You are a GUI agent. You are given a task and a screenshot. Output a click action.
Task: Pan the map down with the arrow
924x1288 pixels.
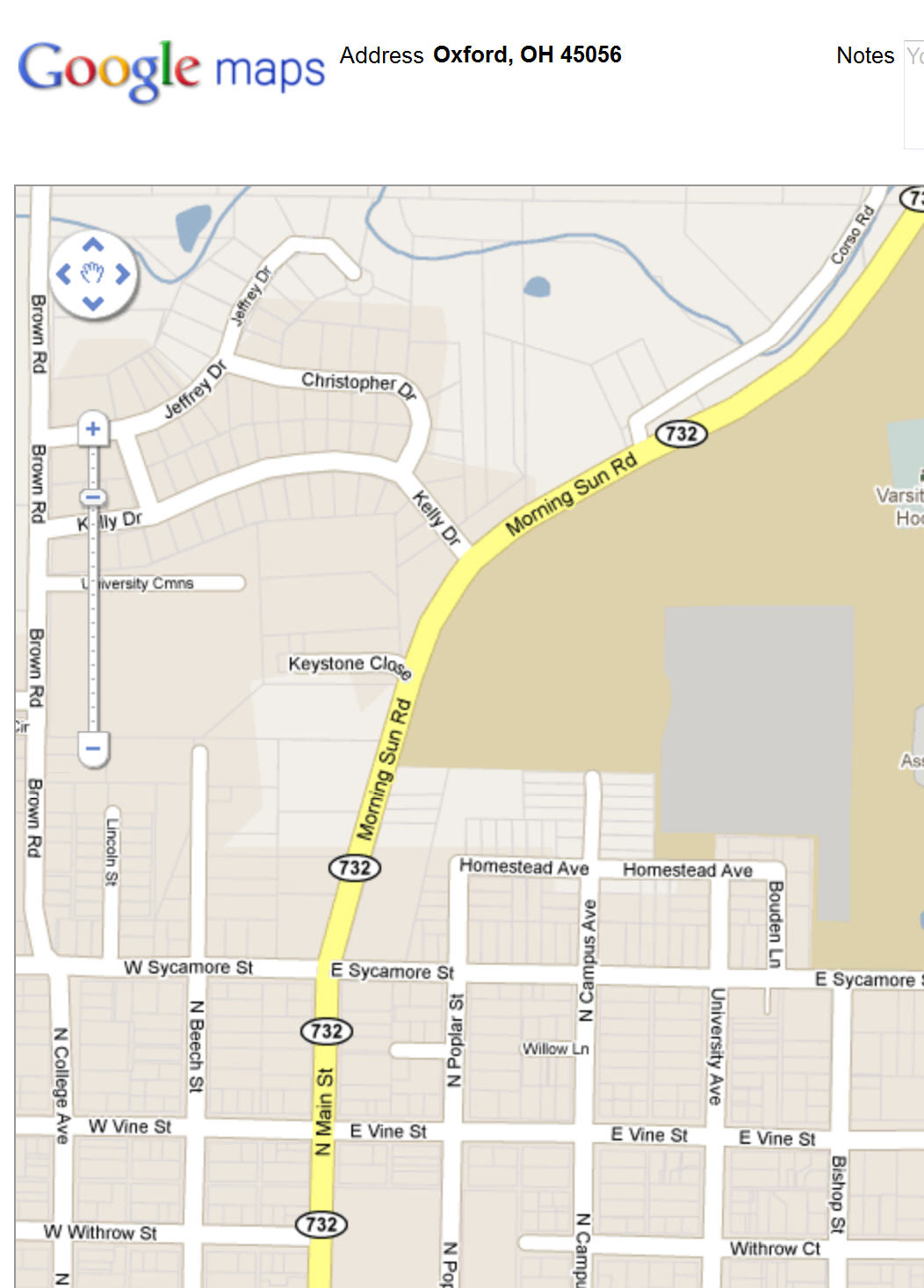pyautogui.click(x=93, y=304)
